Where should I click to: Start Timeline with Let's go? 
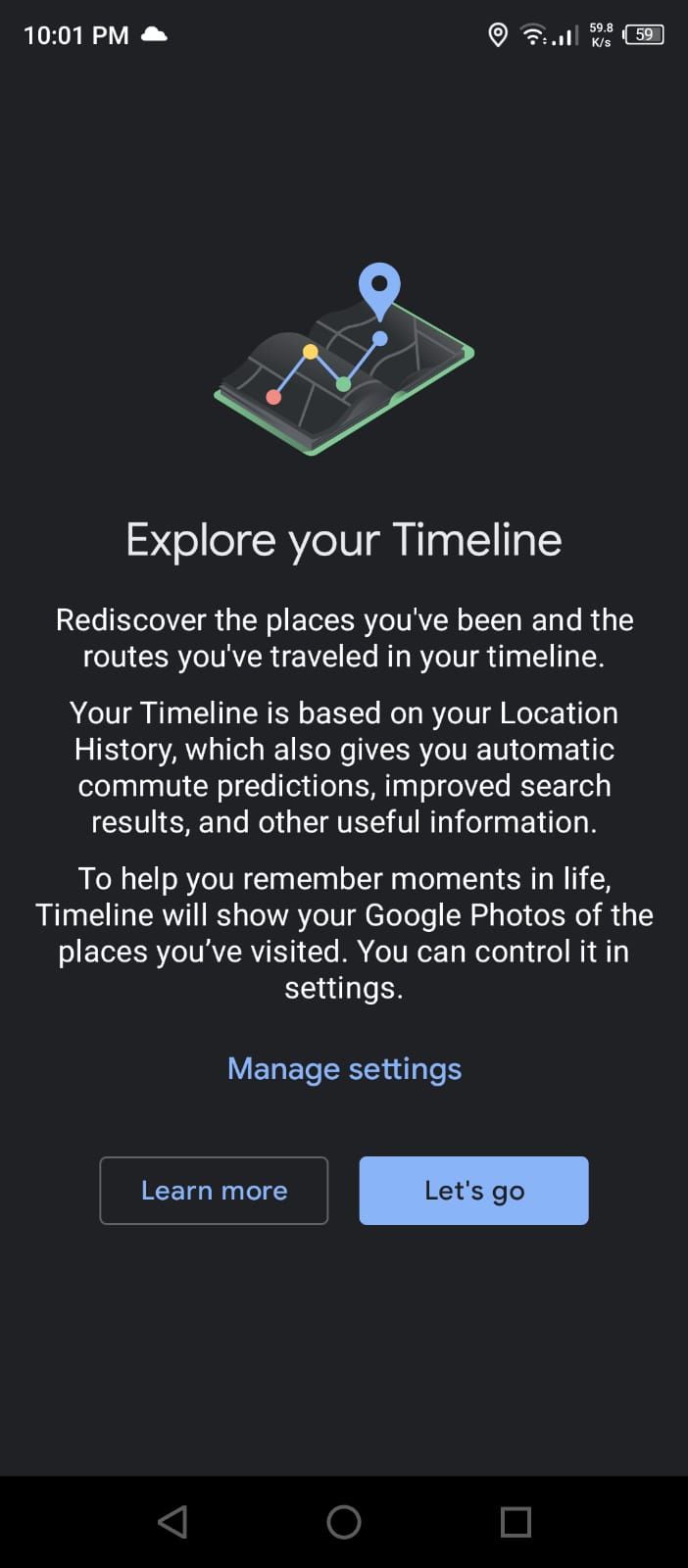(x=473, y=1190)
